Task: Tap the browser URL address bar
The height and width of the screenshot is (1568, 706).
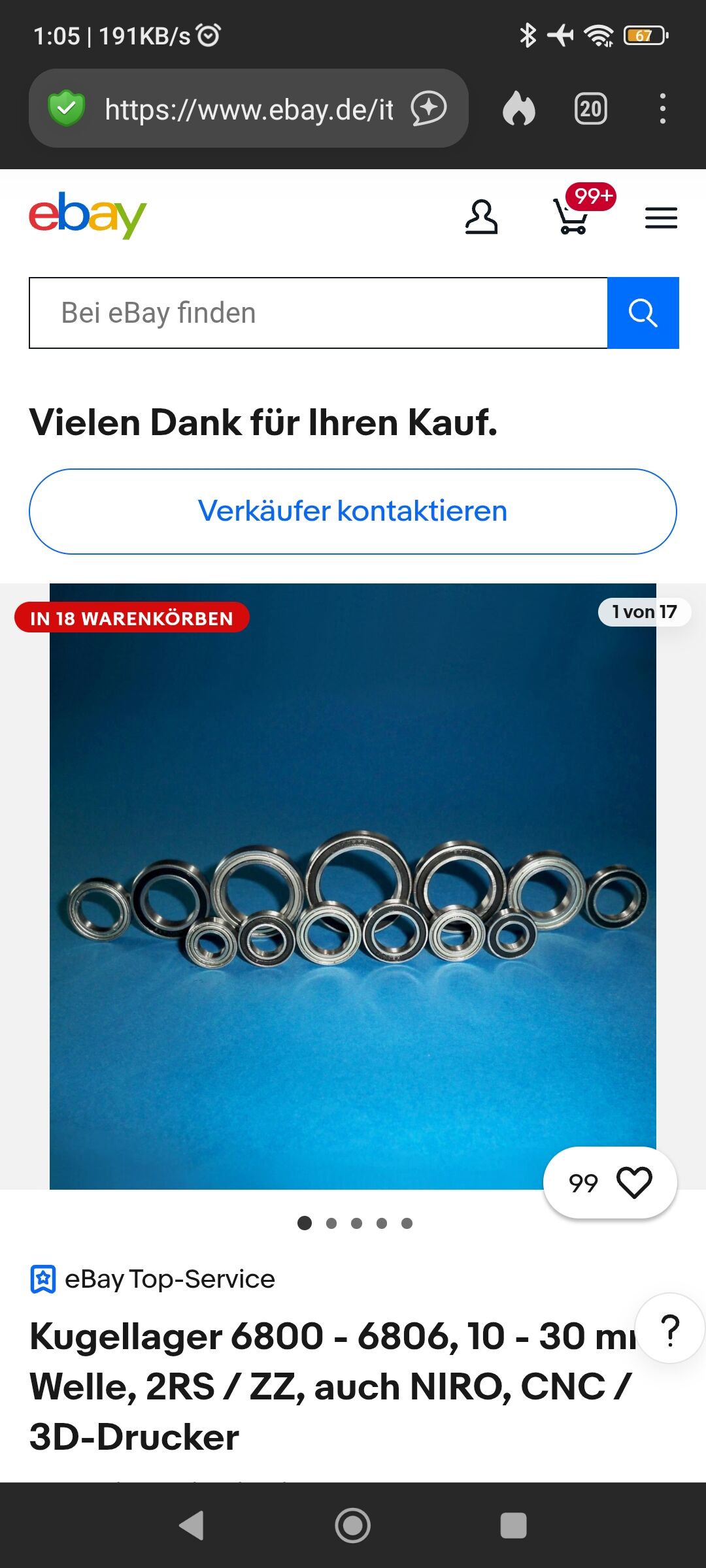Action: point(248,109)
